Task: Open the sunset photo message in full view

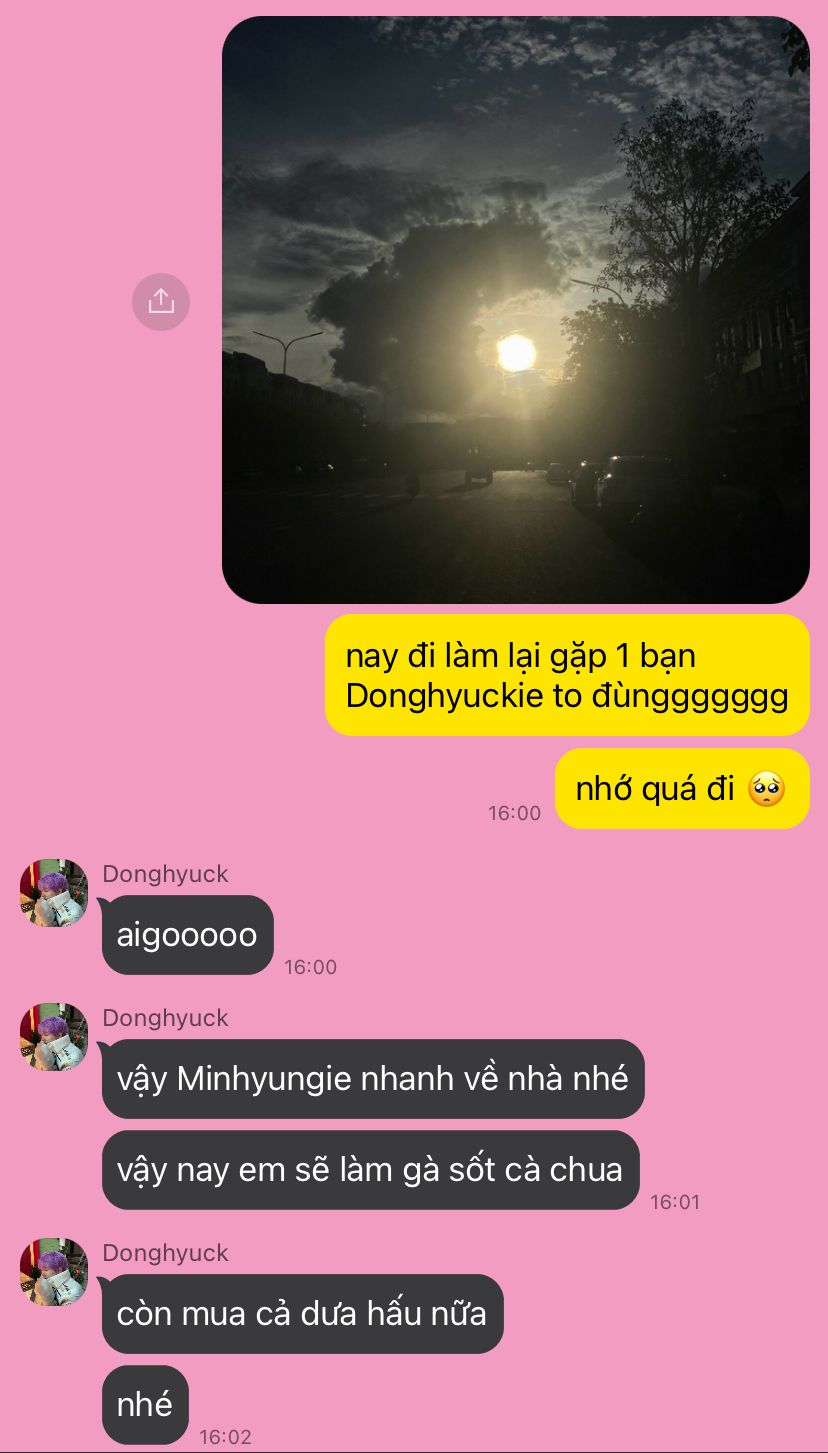Action: pyautogui.click(x=515, y=310)
